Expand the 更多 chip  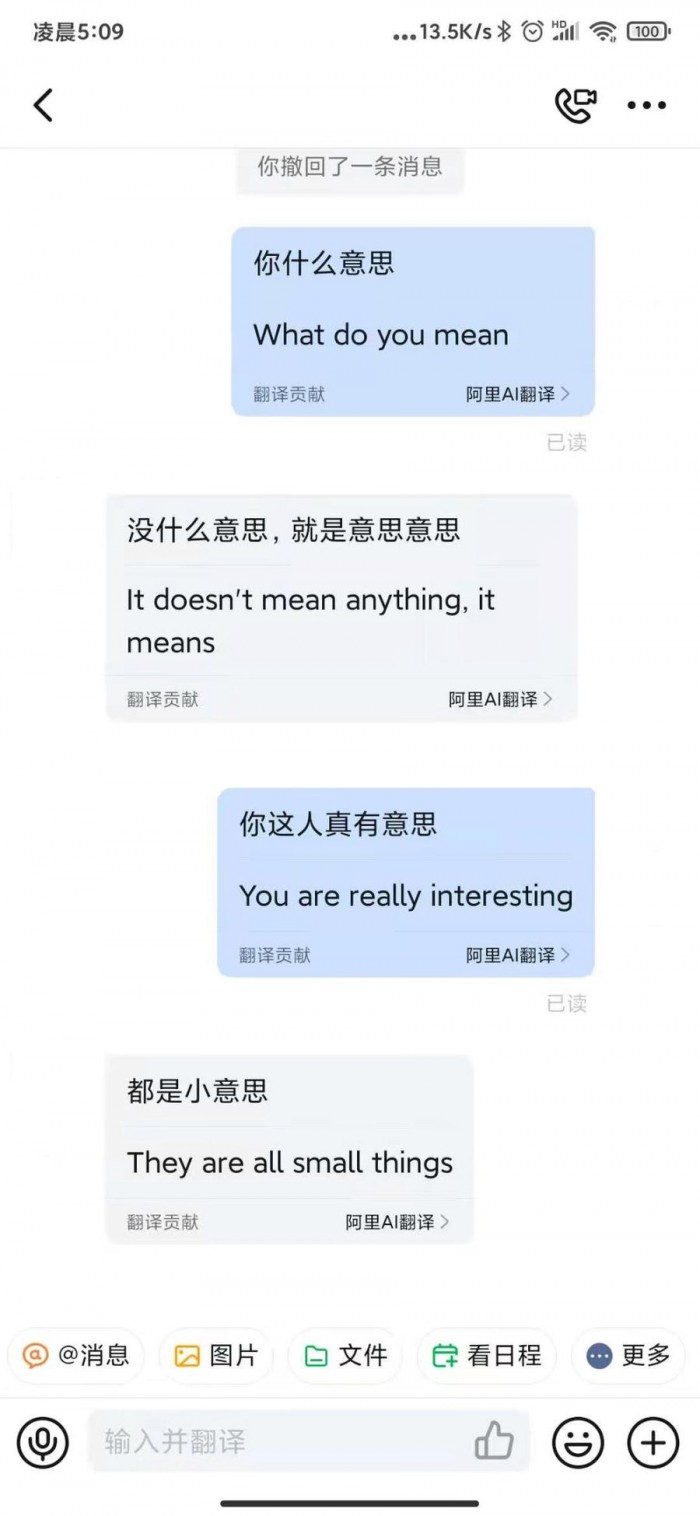point(628,1355)
